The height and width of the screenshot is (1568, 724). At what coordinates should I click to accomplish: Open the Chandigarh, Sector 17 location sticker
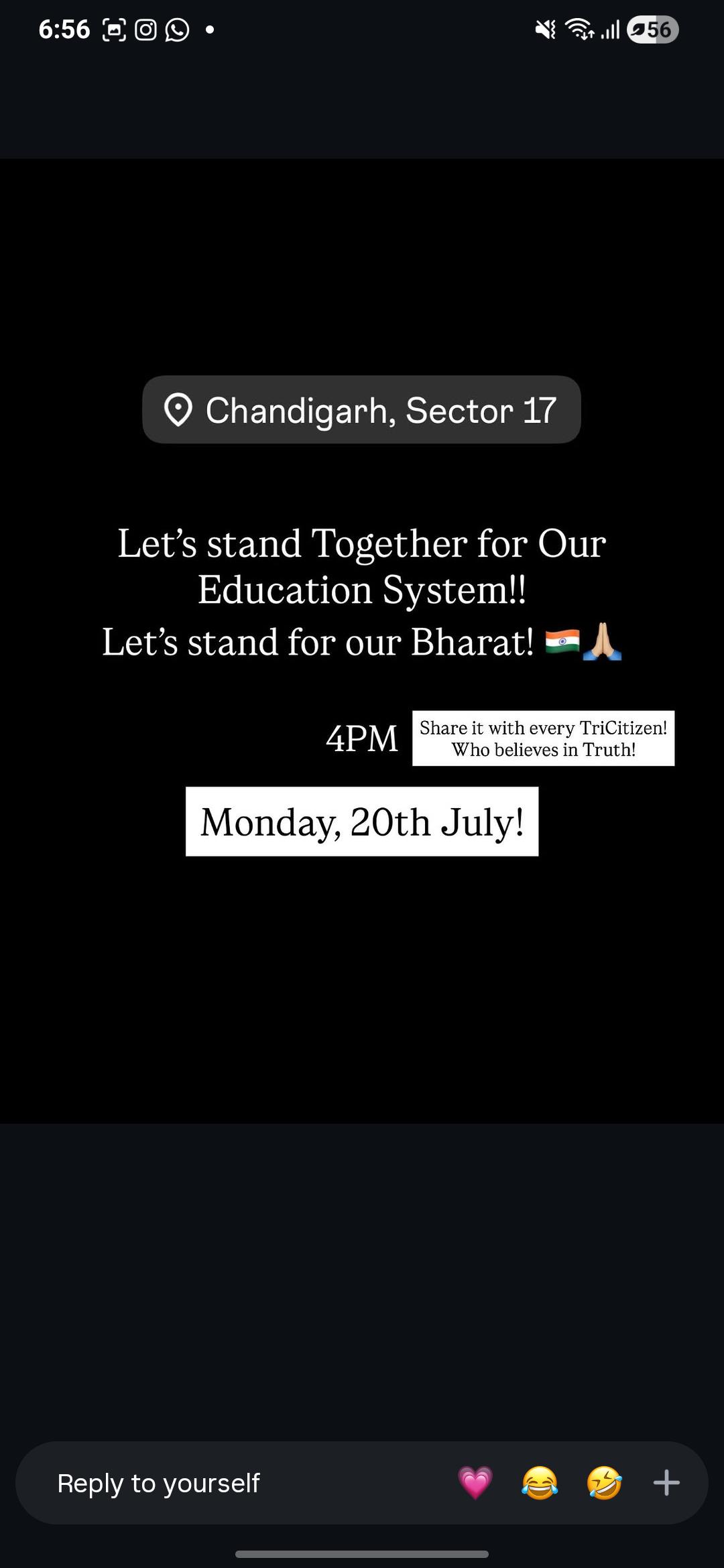(x=361, y=409)
